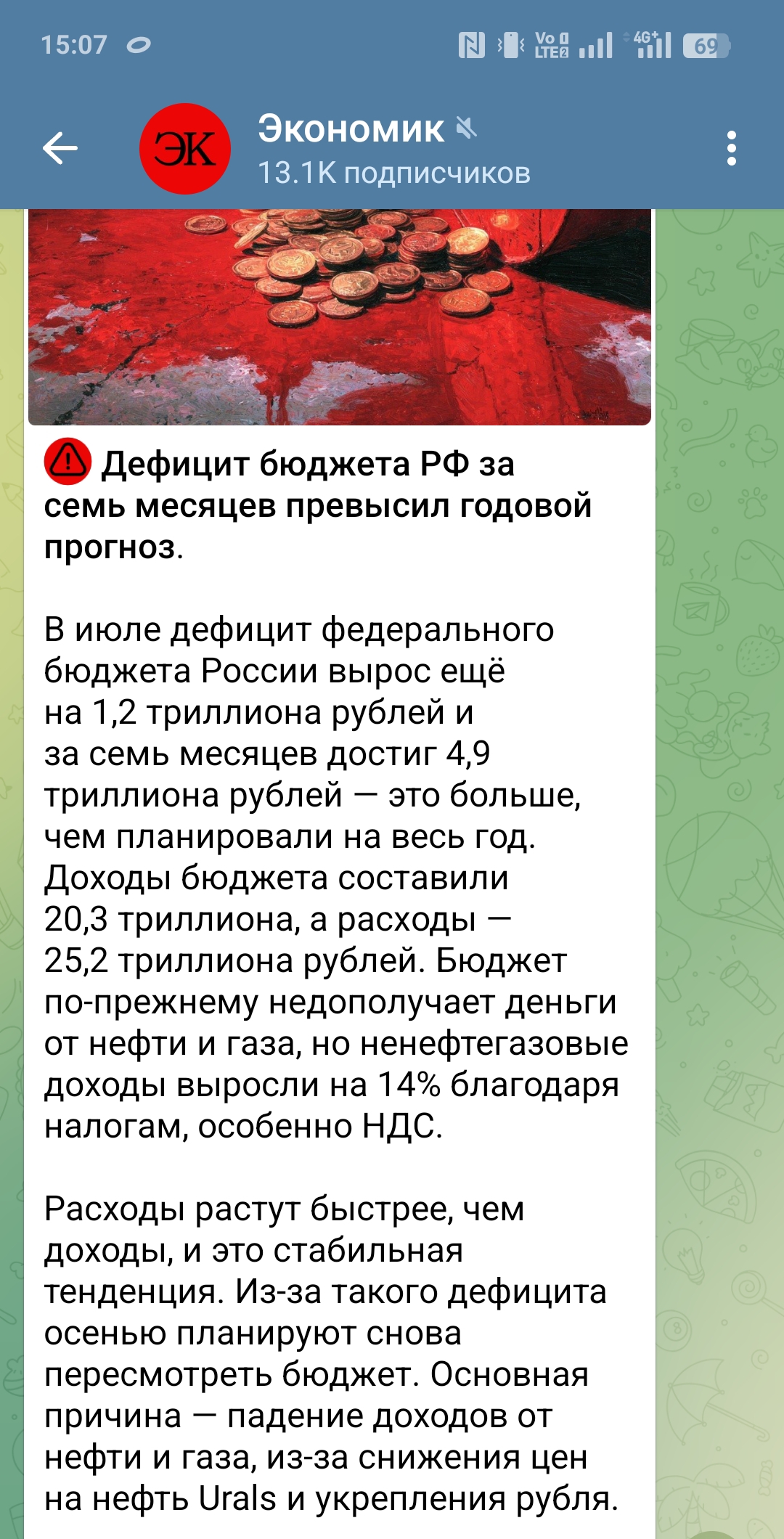The width and height of the screenshot is (784, 1539).
Task: View the post's coins image
Action: [x=339, y=316]
